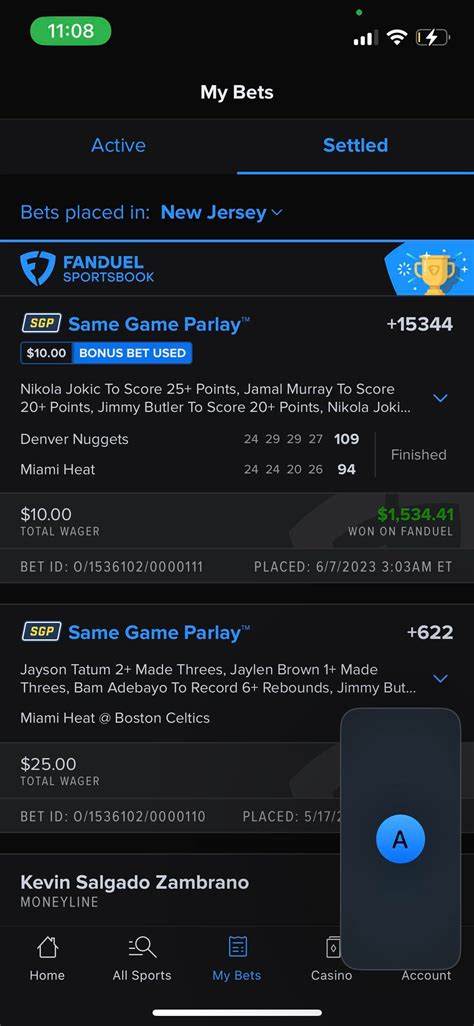
Task: Switch to the Active bets tab
Action: (x=118, y=145)
